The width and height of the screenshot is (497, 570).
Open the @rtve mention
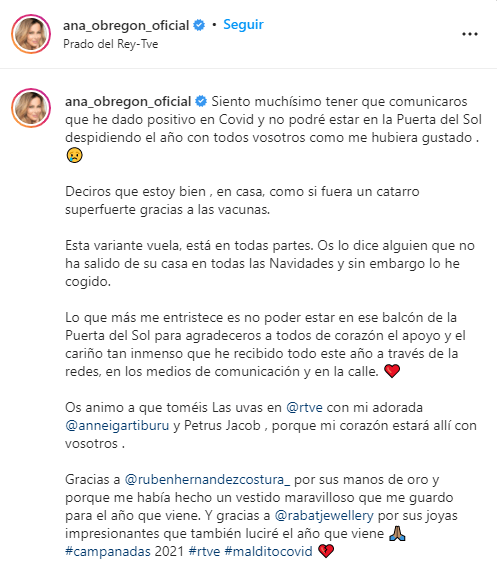click(304, 407)
